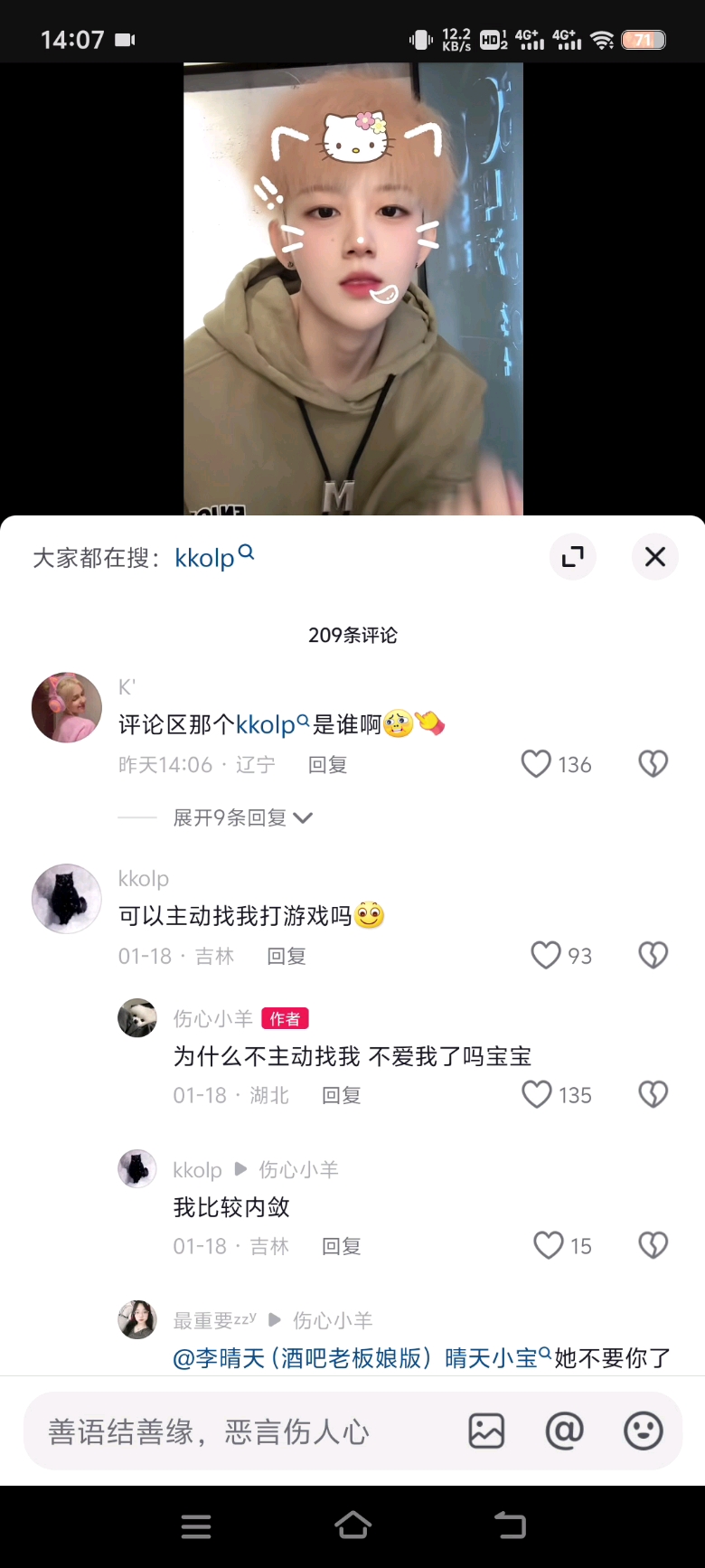
Task: Search trending term kkolp
Action: (213, 557)
